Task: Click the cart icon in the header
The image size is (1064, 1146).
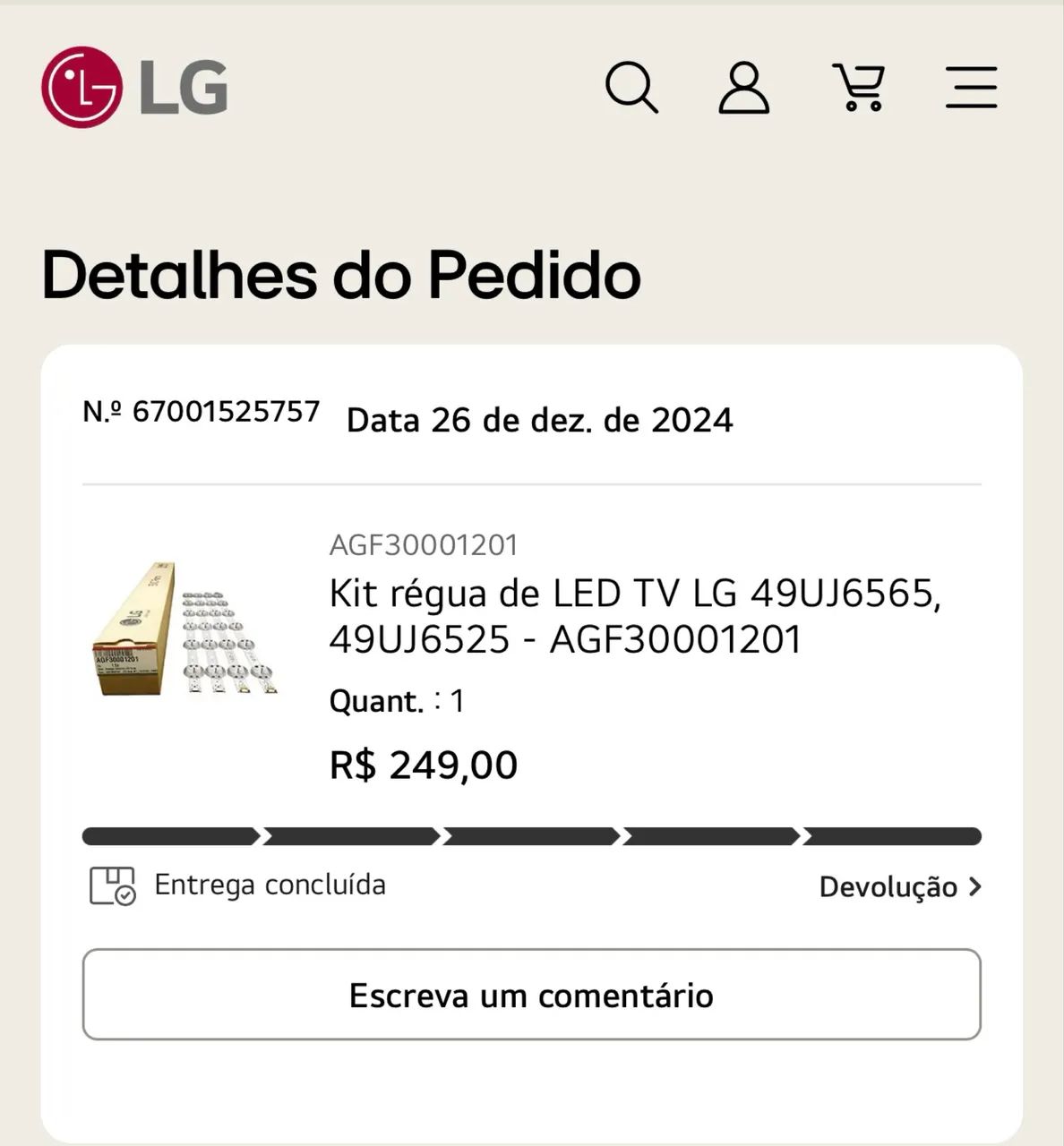Action: [858, 87]
